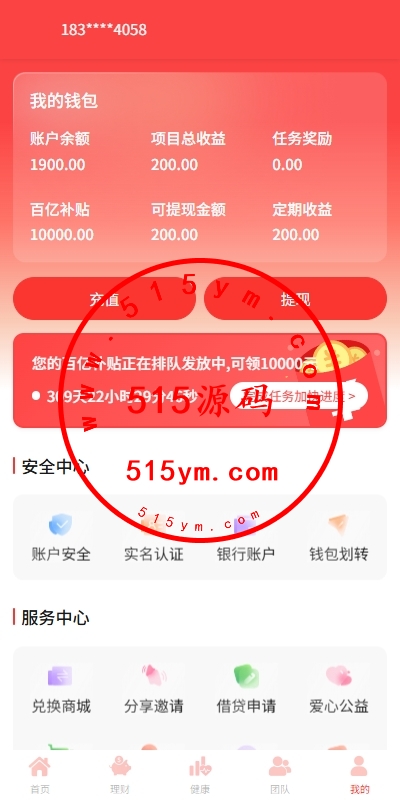Image resolution: width=400 pixels, height=800 pixels.
Task: Select the 我的 profile tab
Action: click(360, 775)
